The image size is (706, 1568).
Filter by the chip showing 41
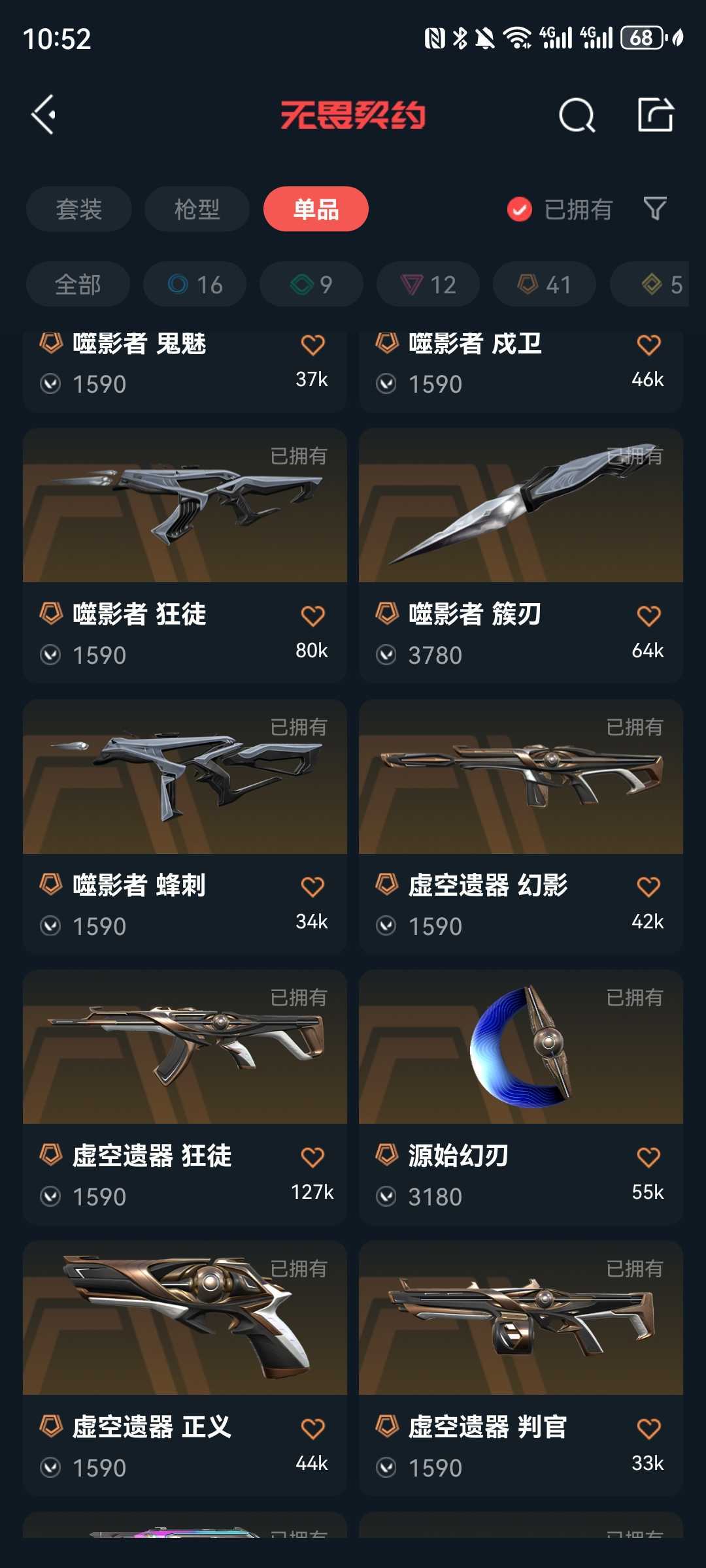pos(545,284)
